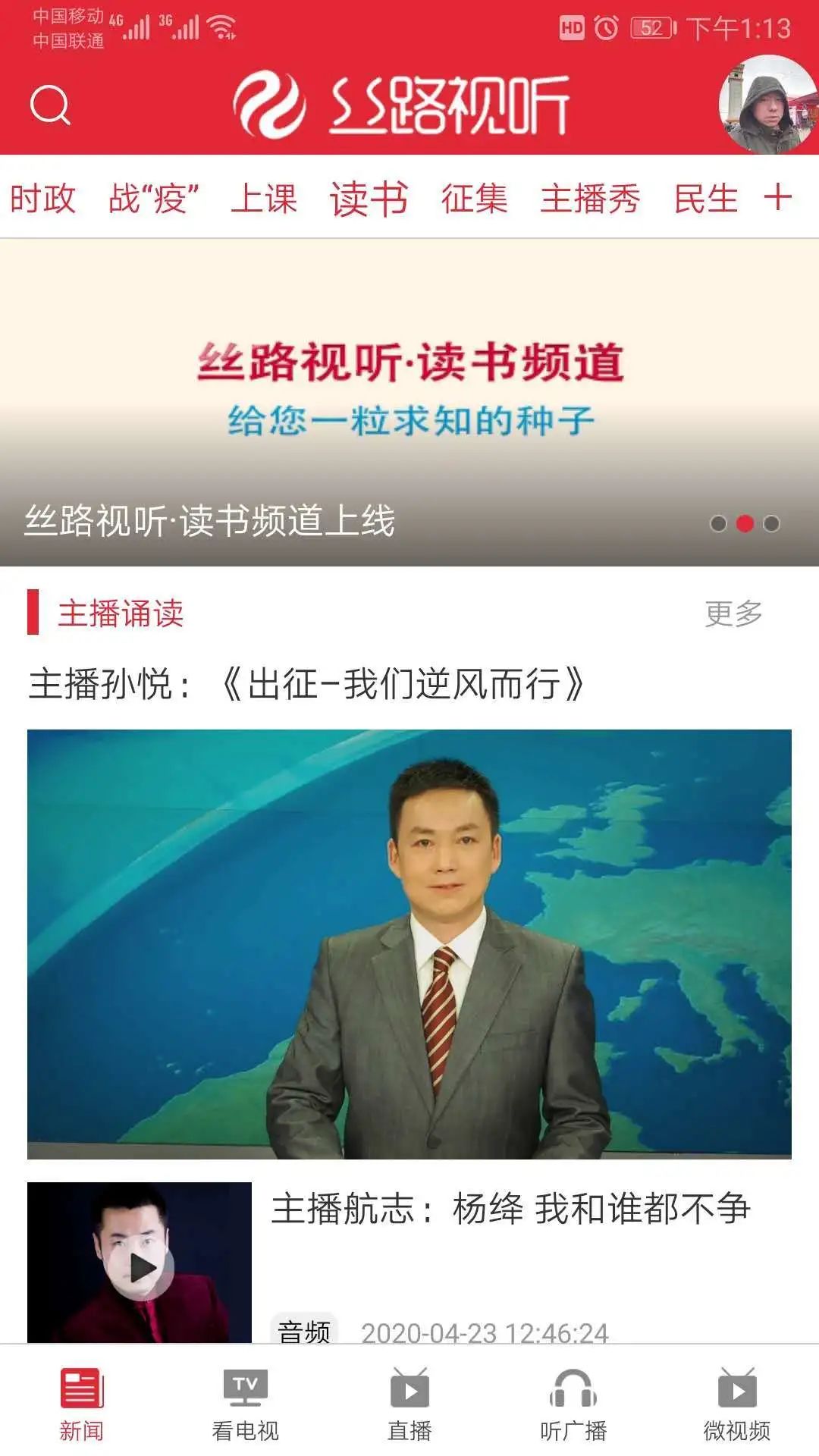Select the 战“疫” category tab
The image size is (819, 1456).
[x=153, y=199]
